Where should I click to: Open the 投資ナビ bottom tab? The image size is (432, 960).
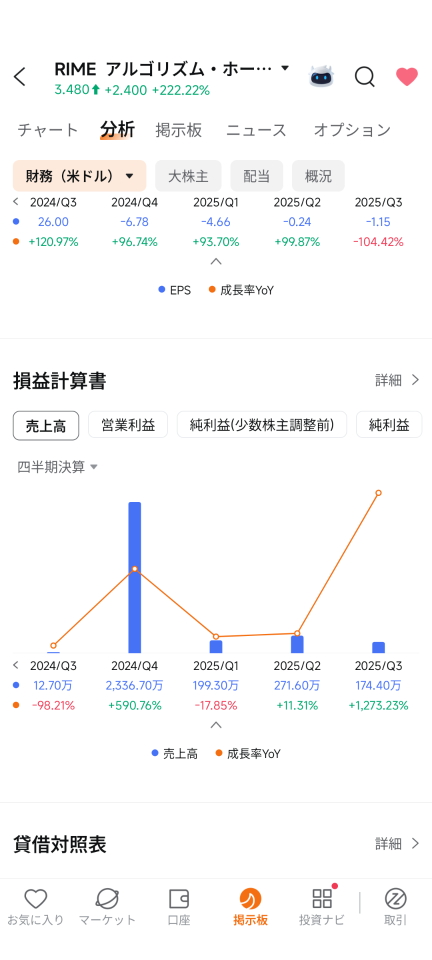point(322,907)
